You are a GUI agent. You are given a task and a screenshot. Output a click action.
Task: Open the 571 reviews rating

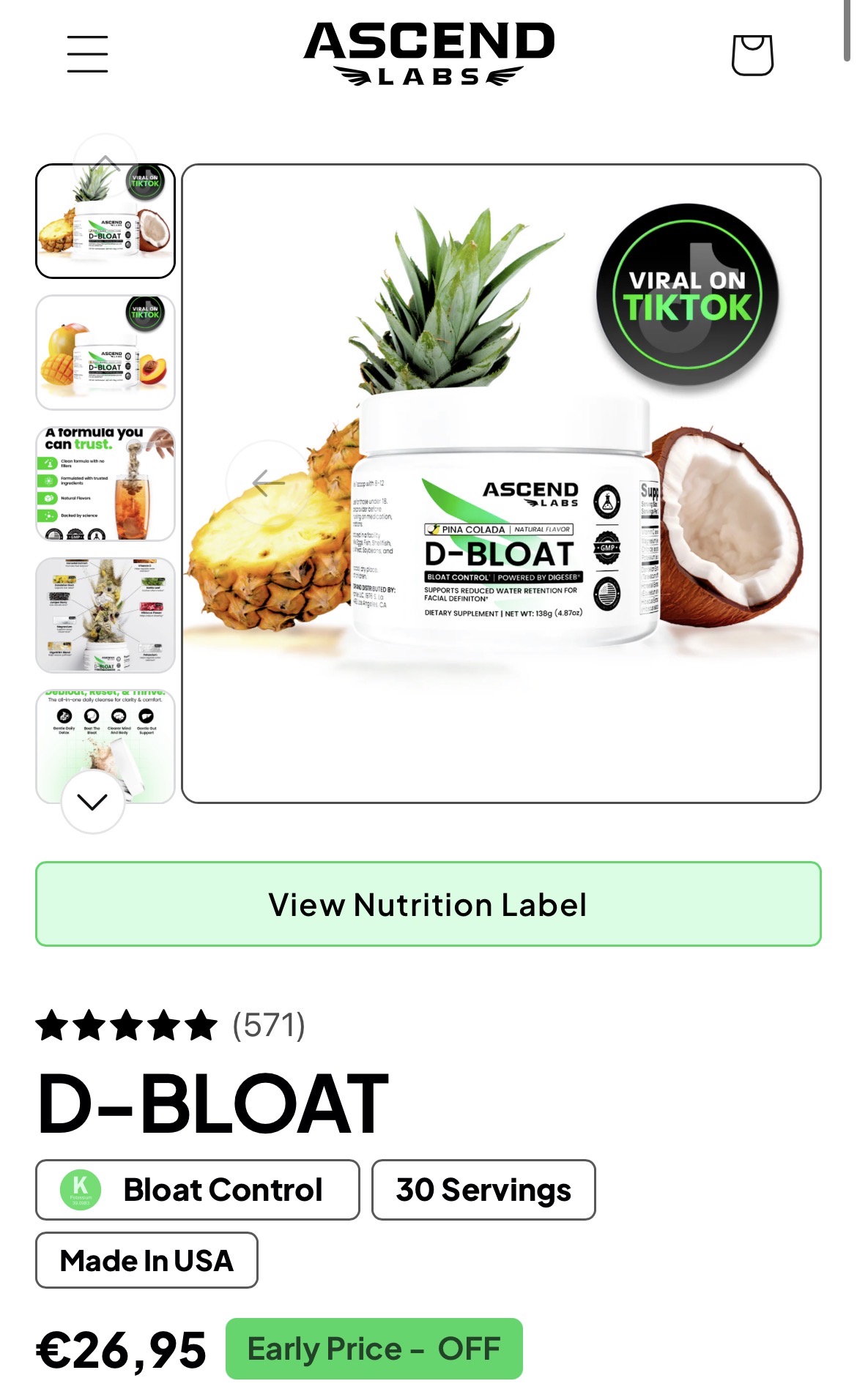pyautogui.click(x=171, y=1025)
